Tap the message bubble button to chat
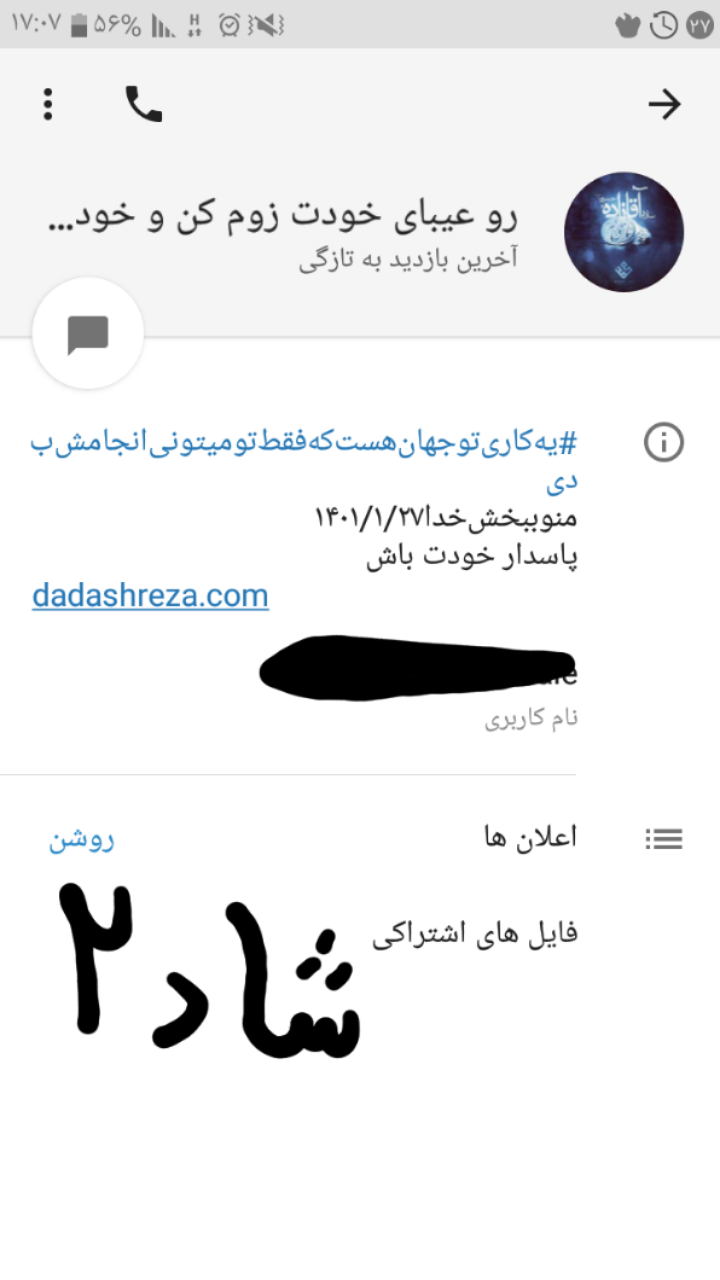 [88, 333]
